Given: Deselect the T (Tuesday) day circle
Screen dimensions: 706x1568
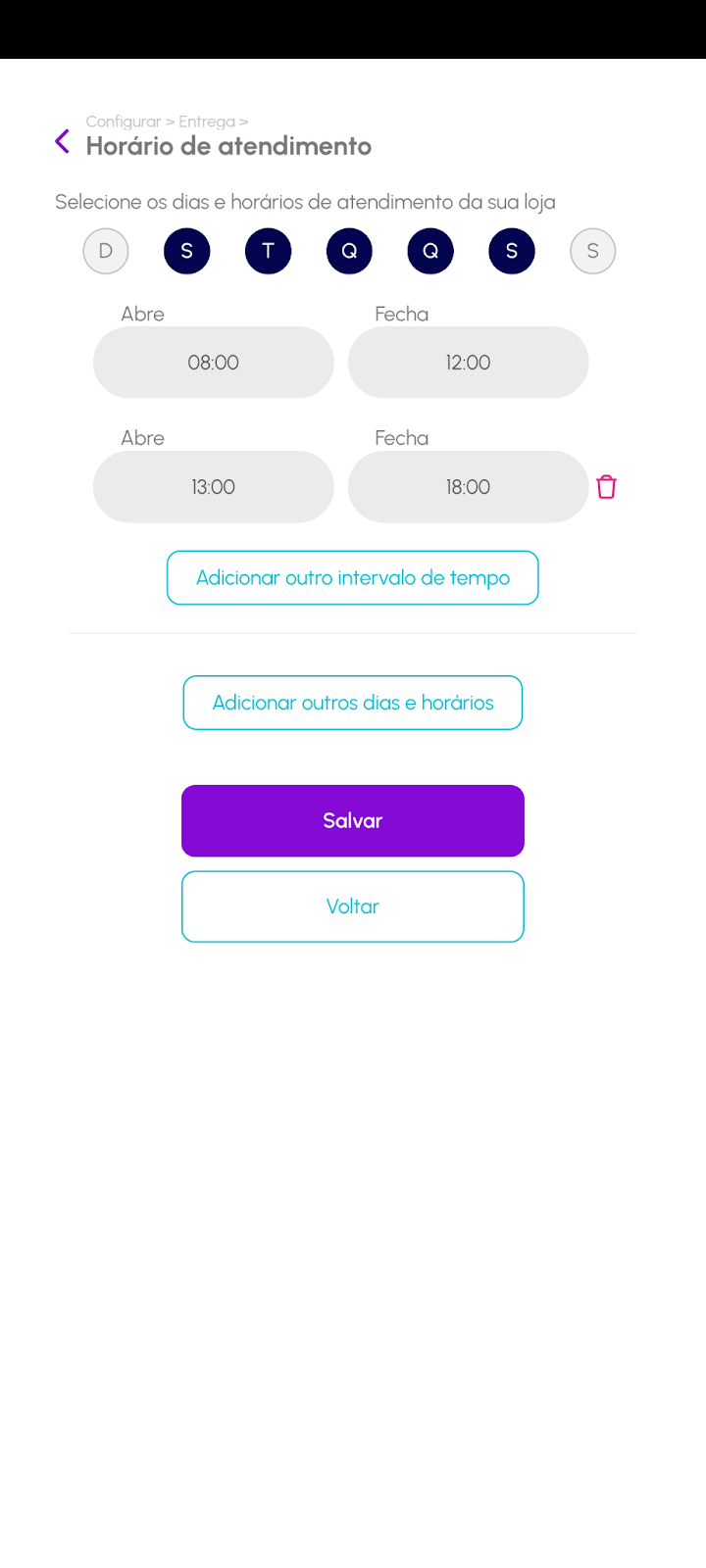Looking at the screenshot, I should click(268, 251).
